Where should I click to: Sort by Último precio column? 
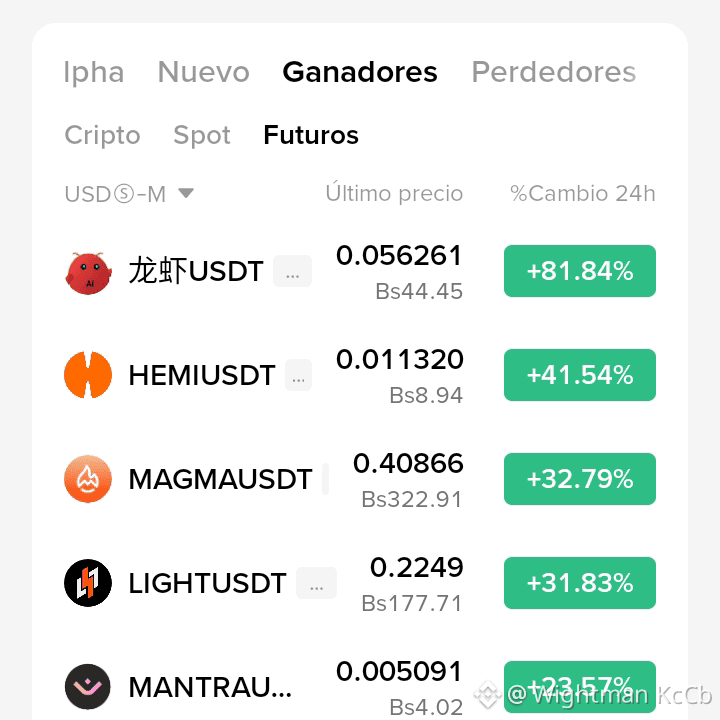pyautogui.click(x=394, y=193)
